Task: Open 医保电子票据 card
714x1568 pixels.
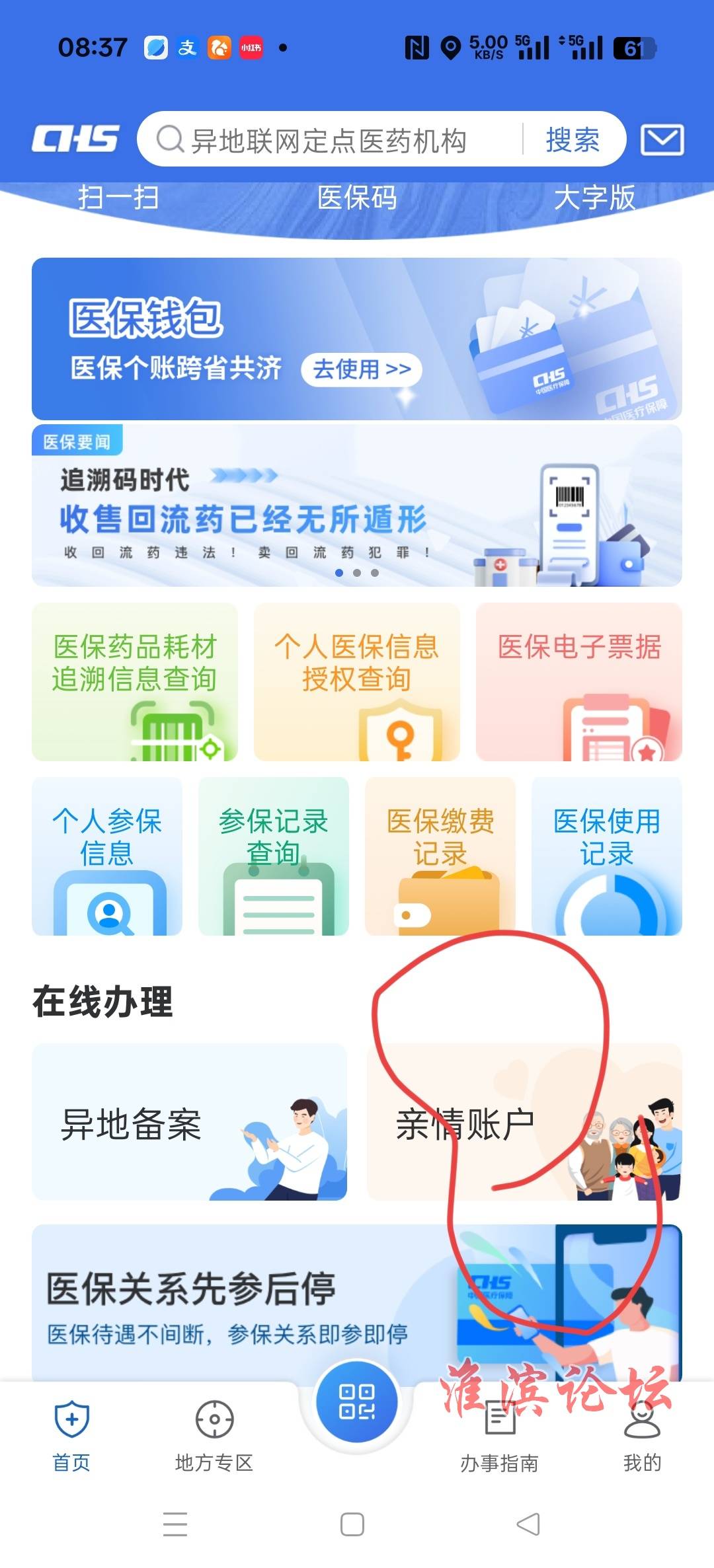Action: tap(579, 682)
